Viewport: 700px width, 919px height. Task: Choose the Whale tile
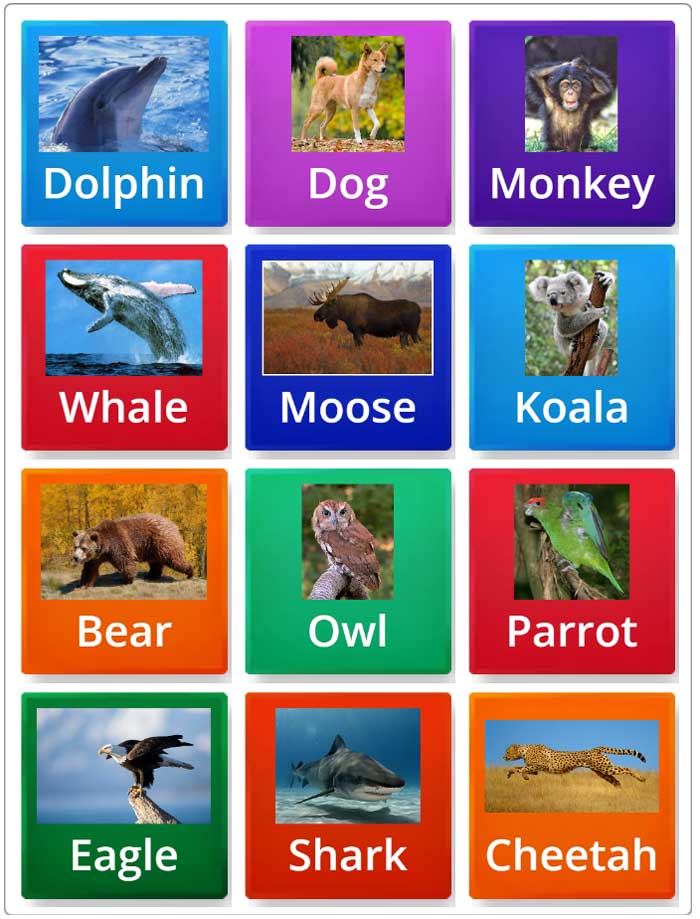tap(124, 348)
